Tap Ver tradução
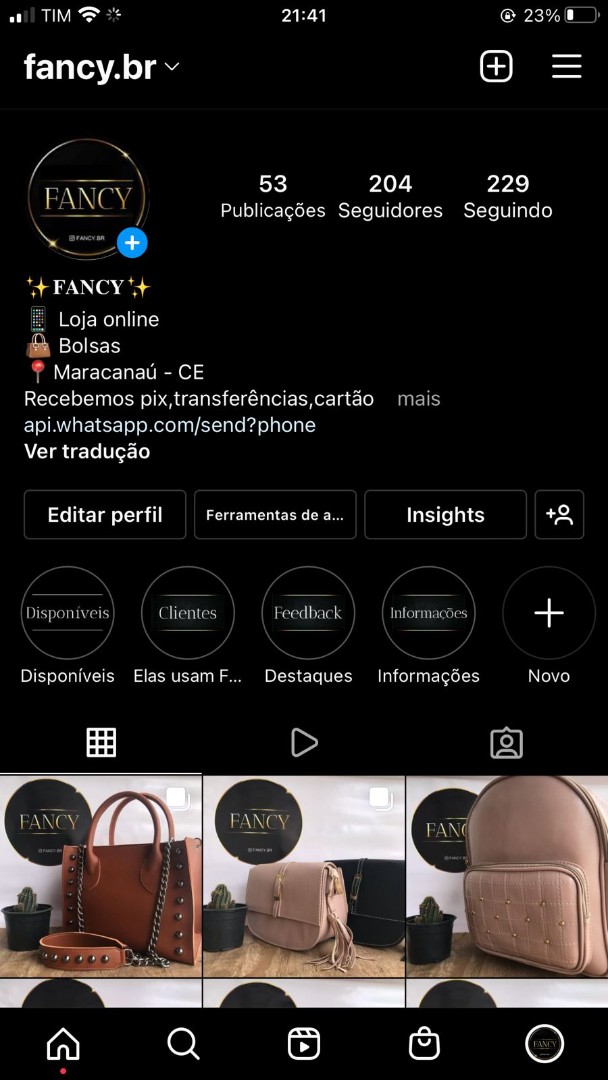Screen dimensions: 608x1080 (87, 451)
